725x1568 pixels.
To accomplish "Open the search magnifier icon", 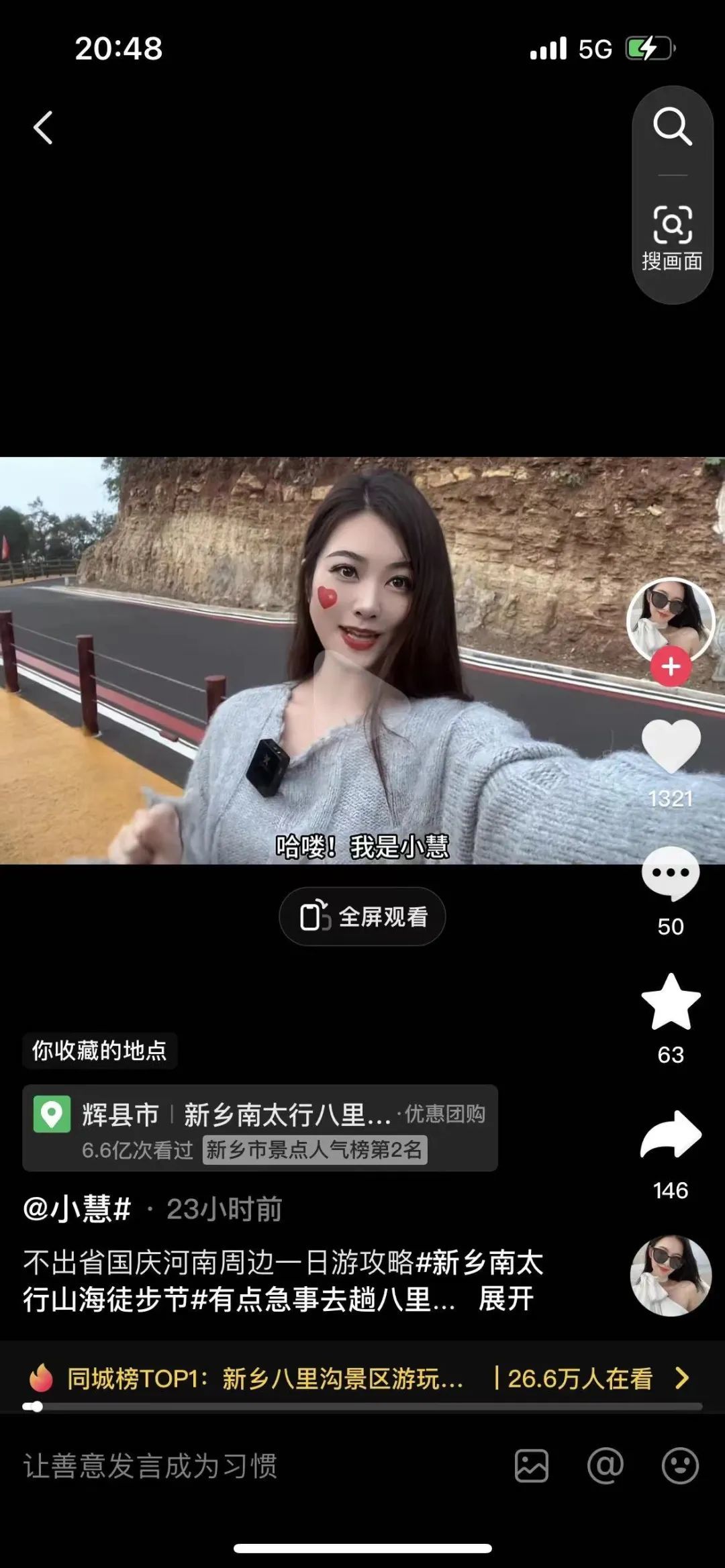I will pos(672,126).
